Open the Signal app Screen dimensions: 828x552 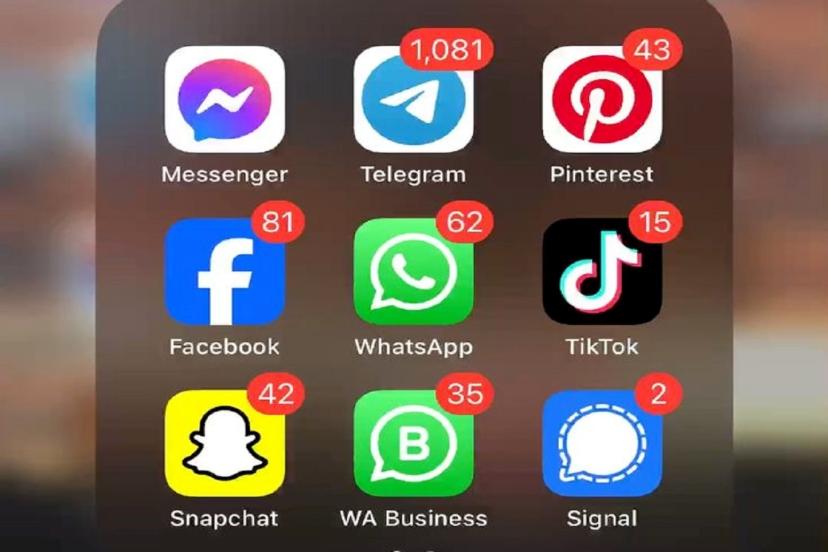click(x=601, y=443)
